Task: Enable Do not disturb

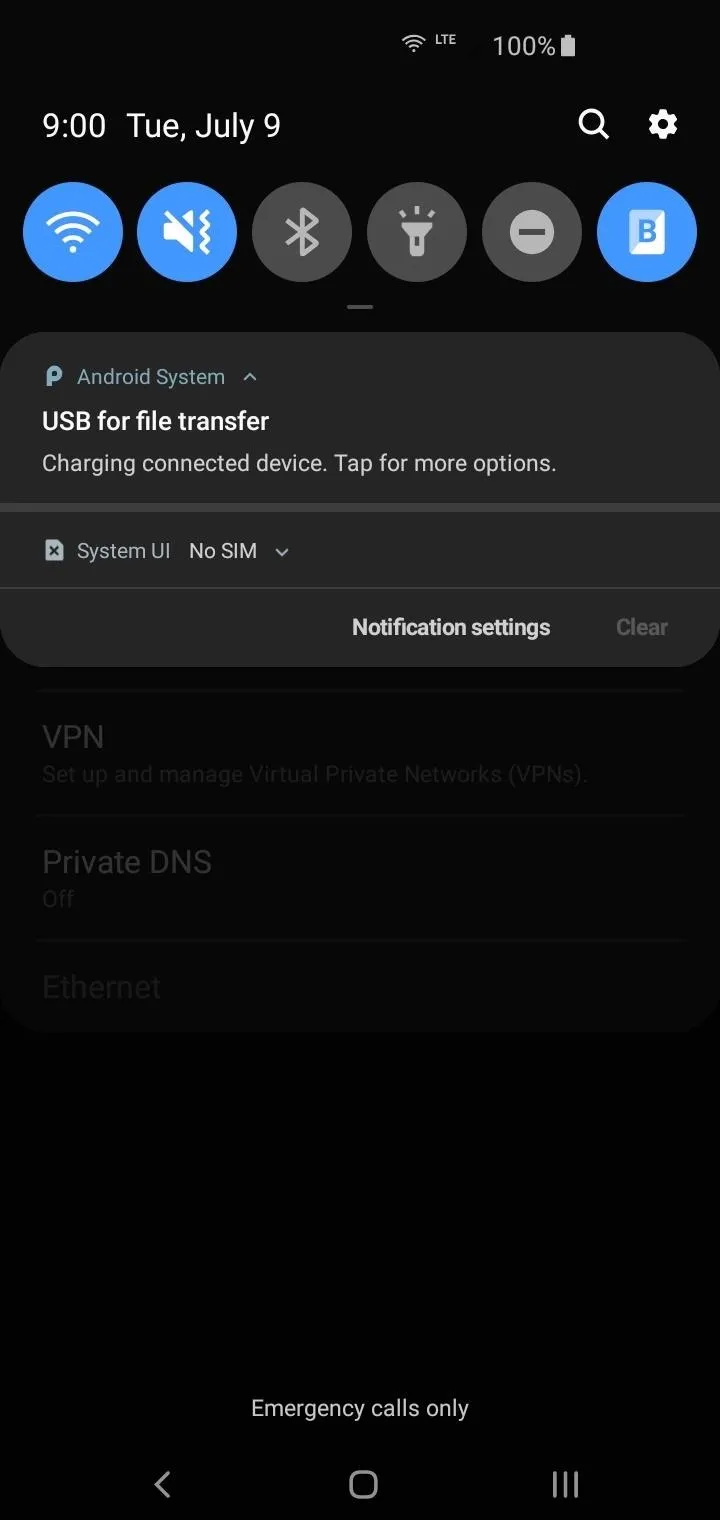Action: [x=532, y=232]
